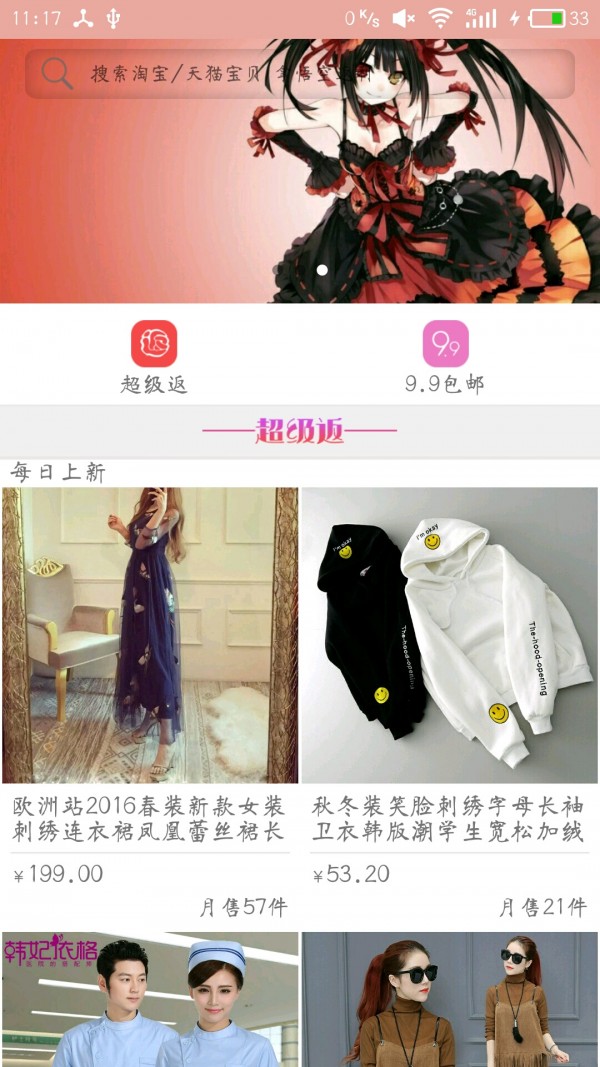
Task: Tap the 搜索淘宝/天猫宝贝 search box
Action: (x=300, y=74)
